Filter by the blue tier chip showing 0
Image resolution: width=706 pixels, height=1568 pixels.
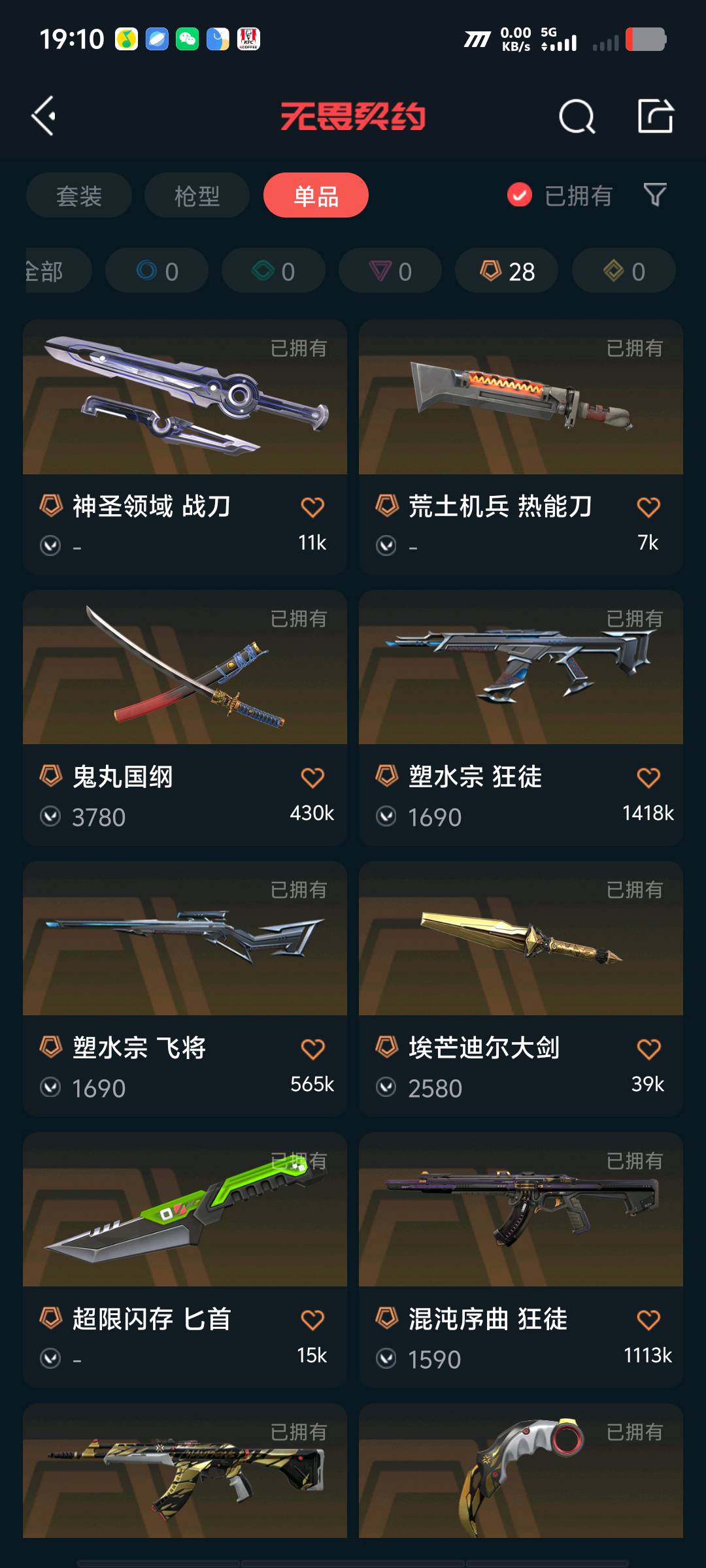tap(157, 270)
